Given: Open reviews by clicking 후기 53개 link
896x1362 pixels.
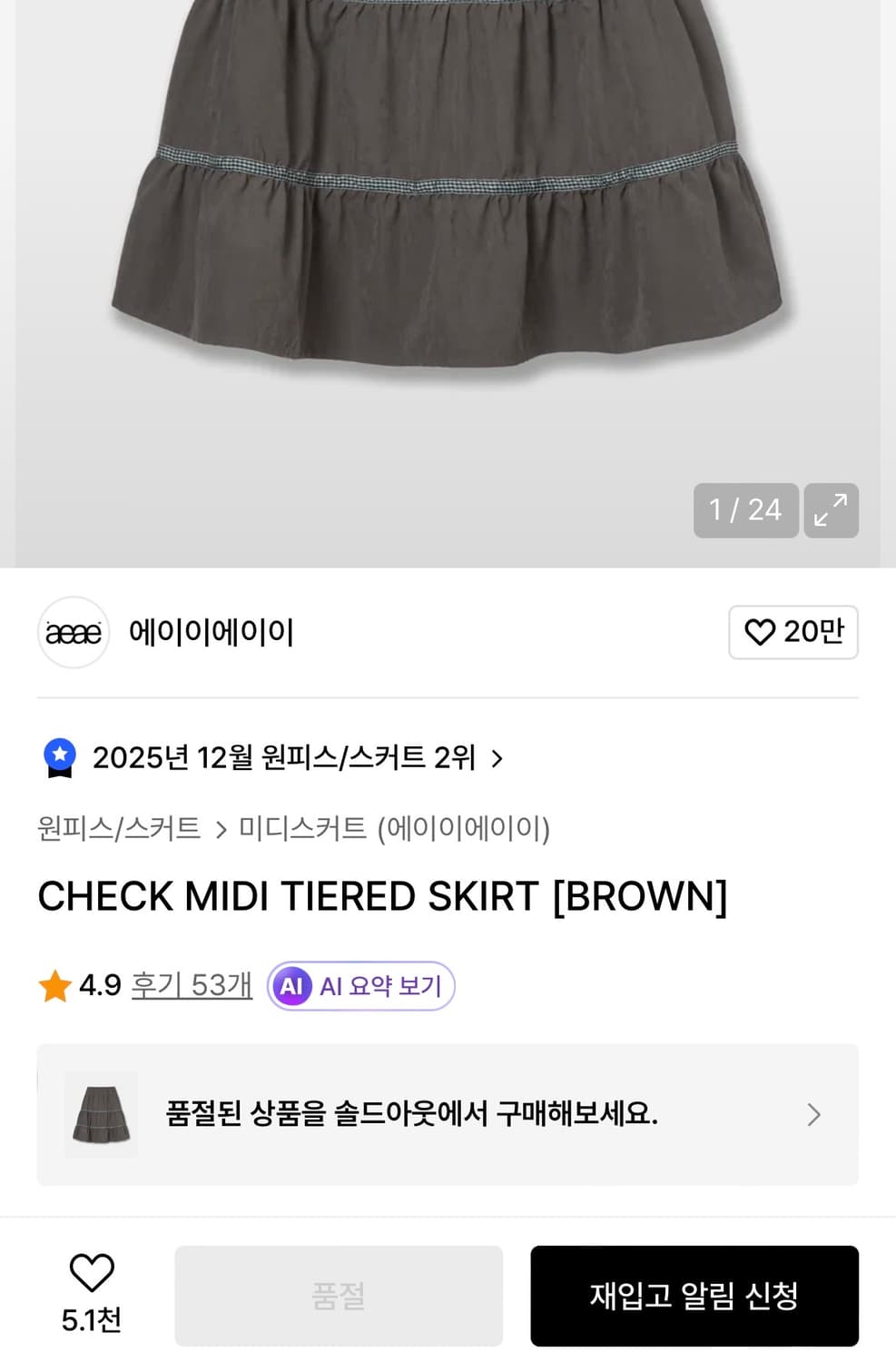Looking at the screenshot, I should point(192,985).
